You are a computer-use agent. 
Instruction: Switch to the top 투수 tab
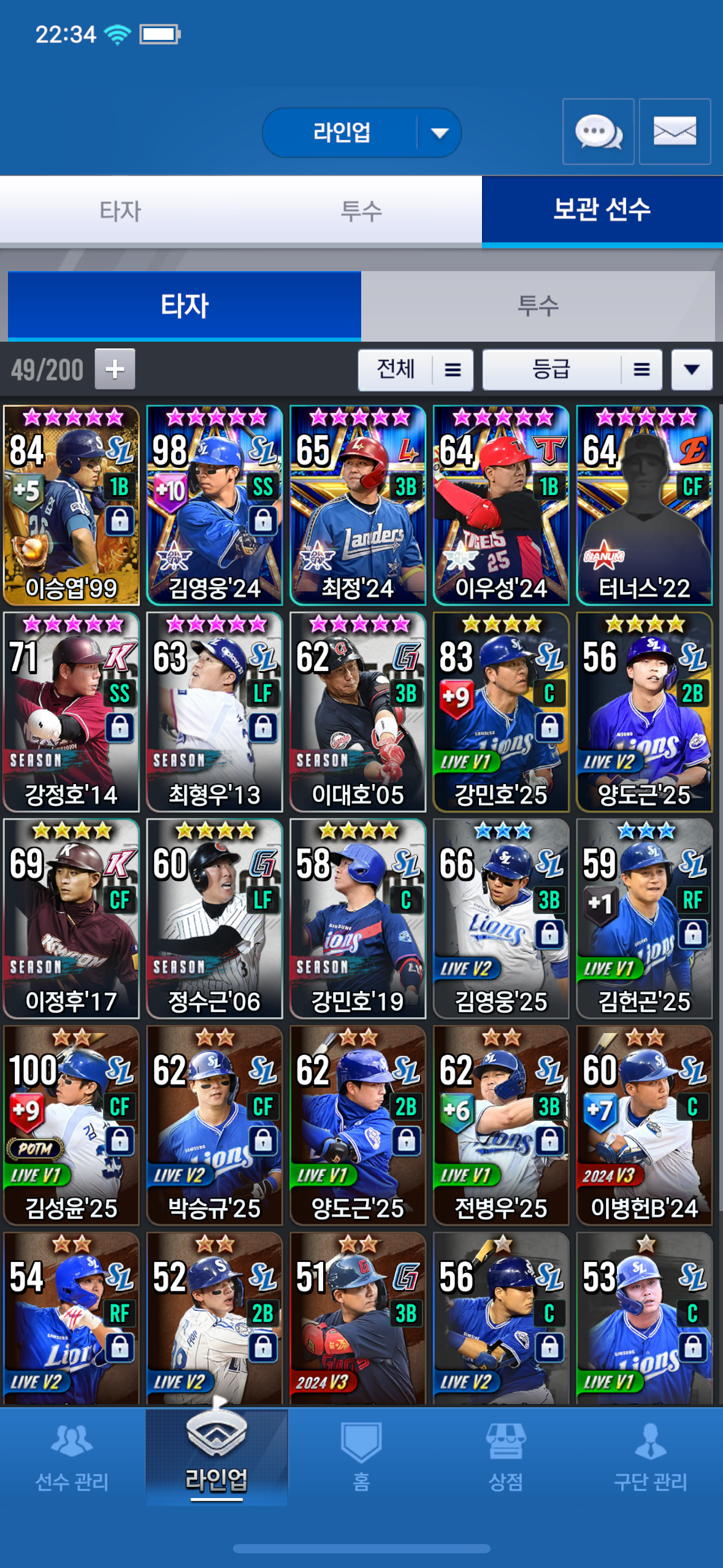tap(361, 210)
